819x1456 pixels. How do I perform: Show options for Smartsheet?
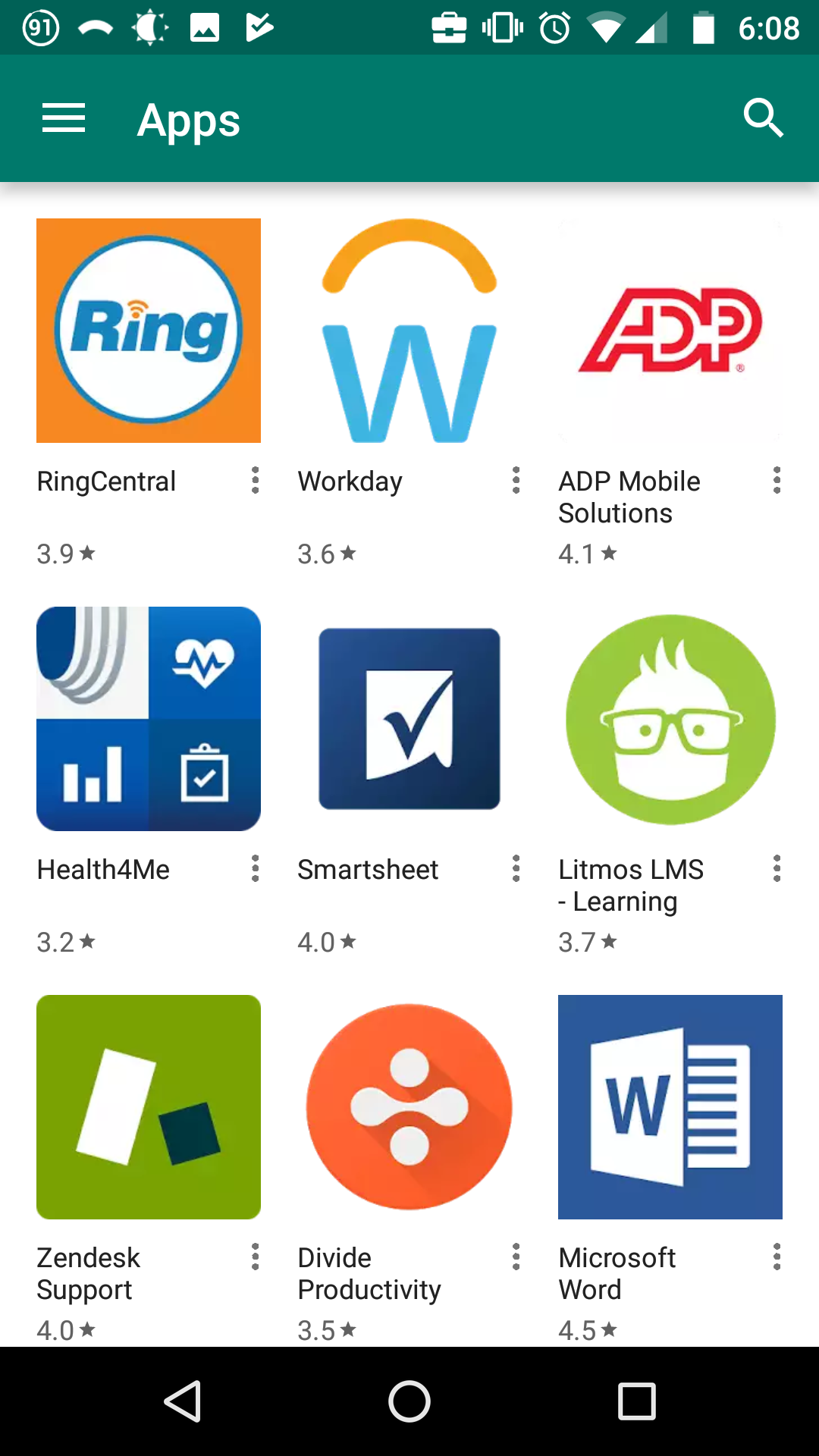(516, 869)
